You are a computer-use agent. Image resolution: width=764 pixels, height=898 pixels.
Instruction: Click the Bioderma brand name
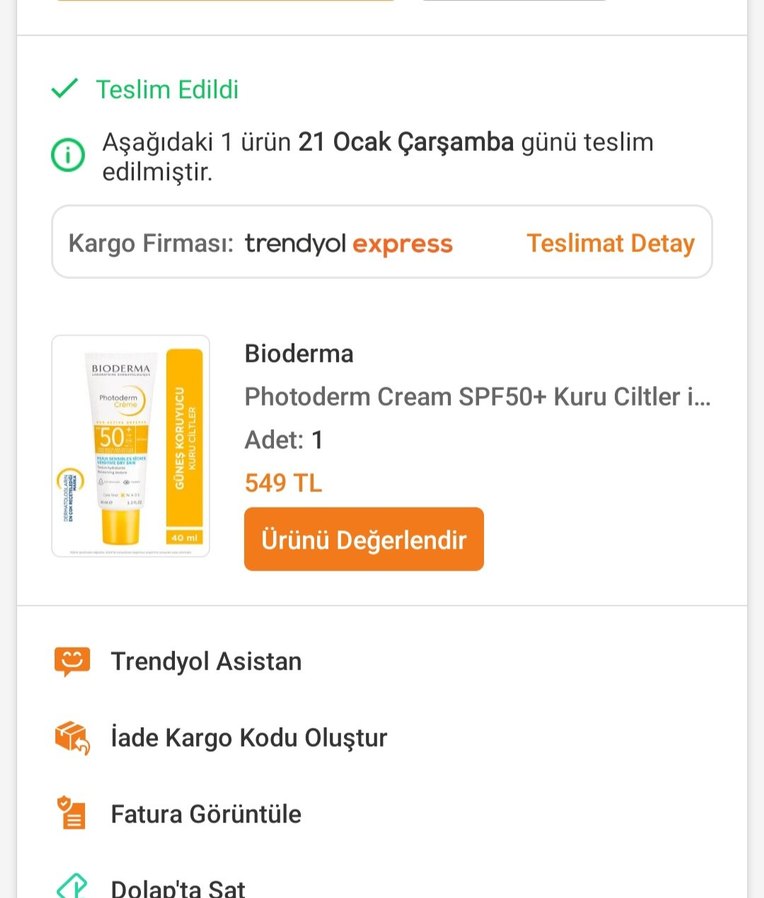coord(299,353)
